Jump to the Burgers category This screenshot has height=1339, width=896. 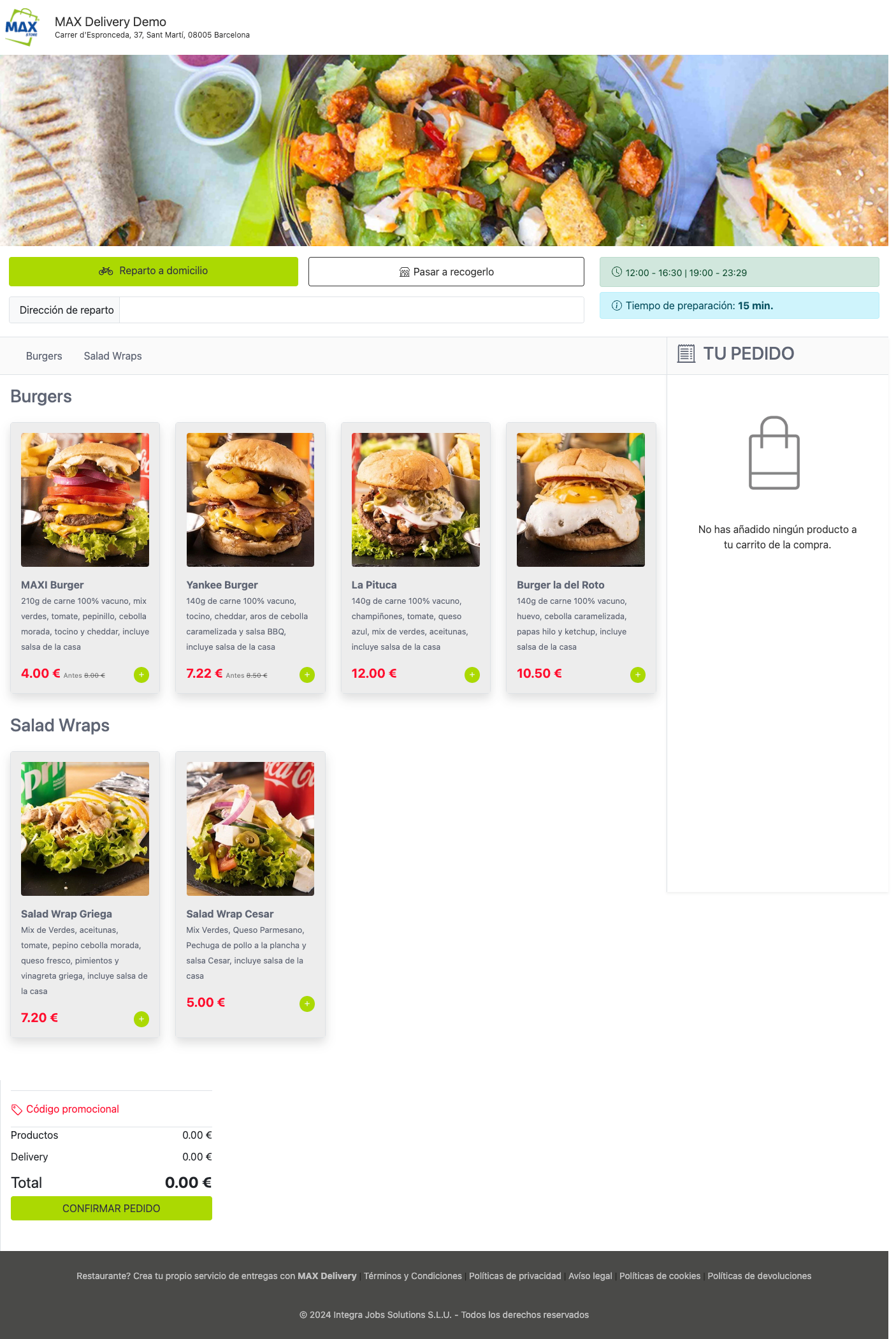click(x=44, y=356)
